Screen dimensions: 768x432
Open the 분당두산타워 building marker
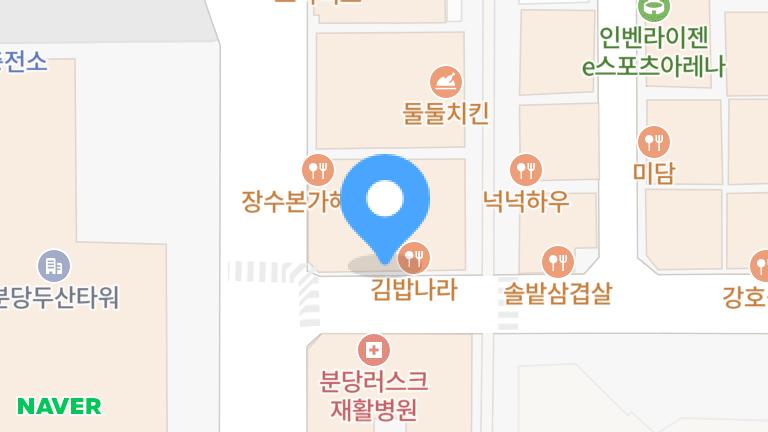click(54, 266)
